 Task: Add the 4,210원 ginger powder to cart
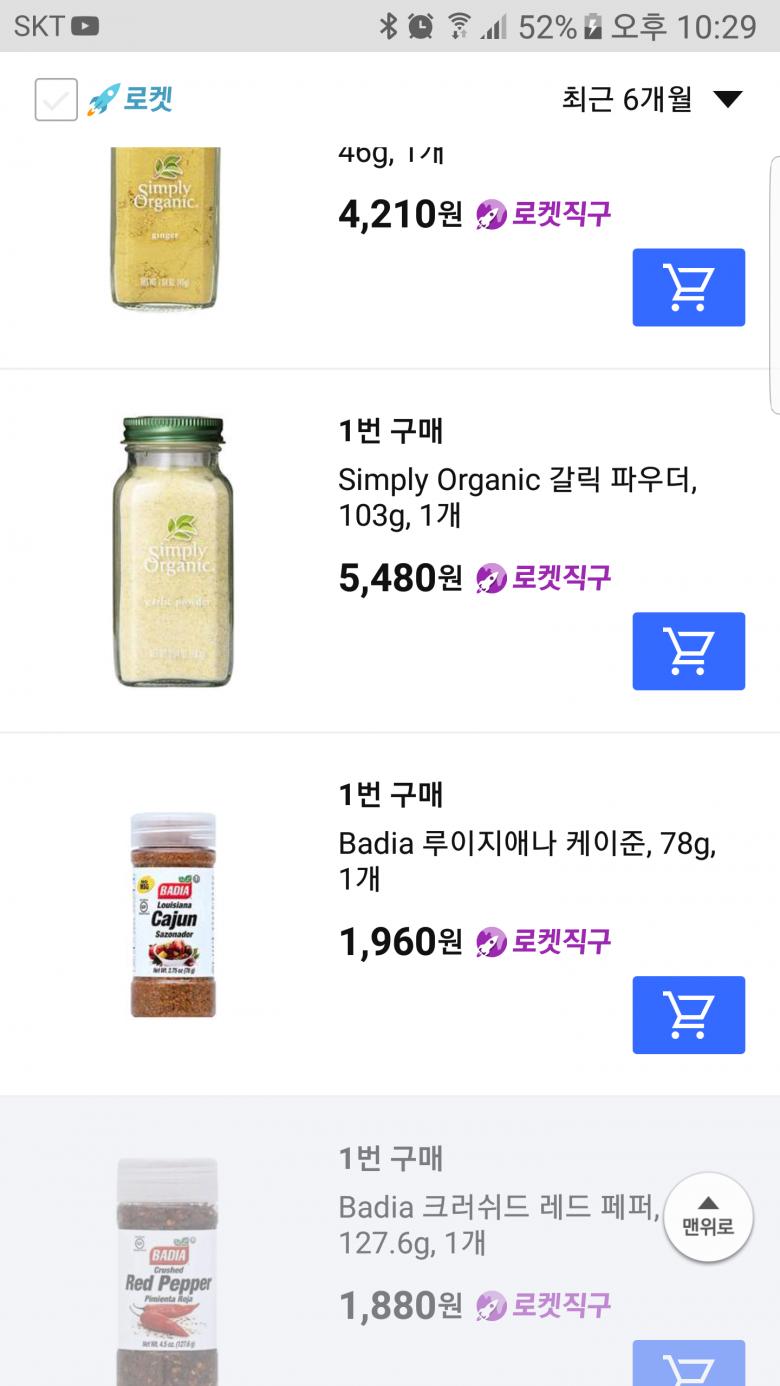click(688, 287)
